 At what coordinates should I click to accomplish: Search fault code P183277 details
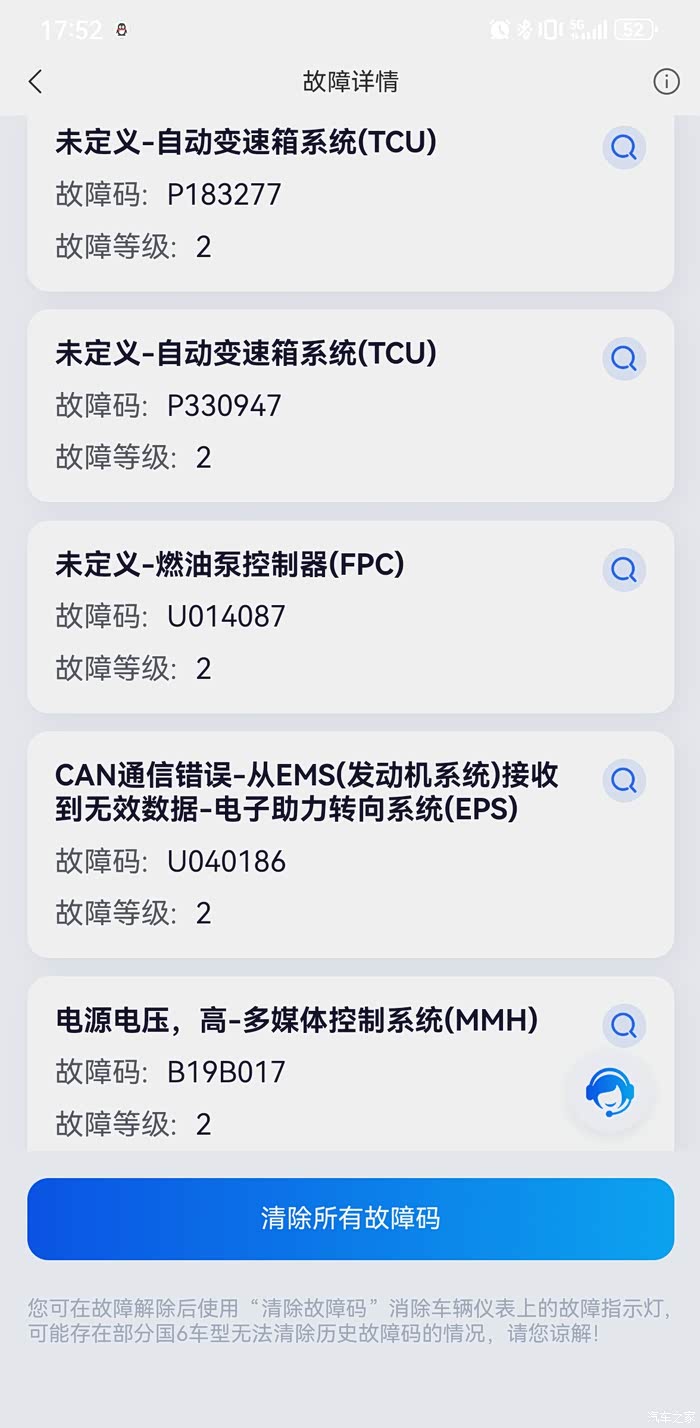coord(624,148)
